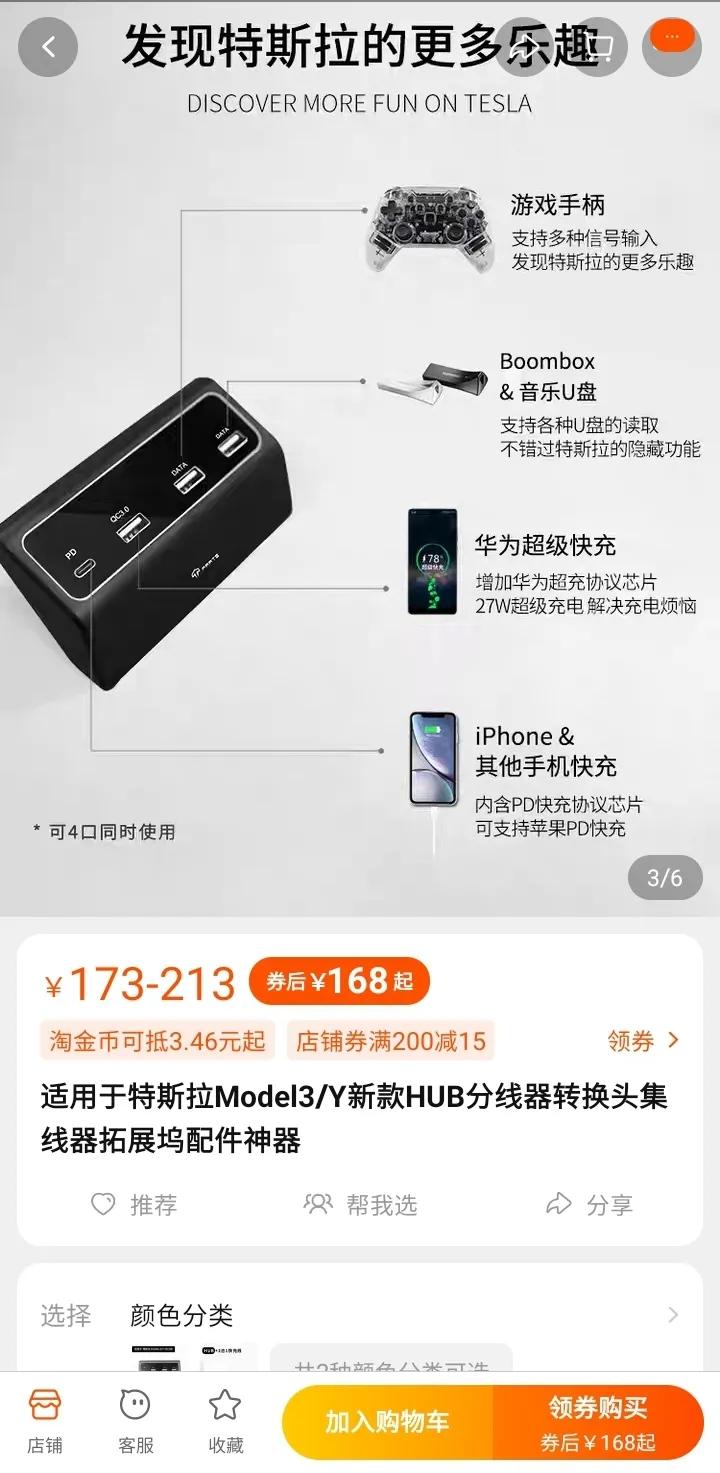
Task: Open the 店铺券满200减15 coupon tag
Action: point(388,1042)
